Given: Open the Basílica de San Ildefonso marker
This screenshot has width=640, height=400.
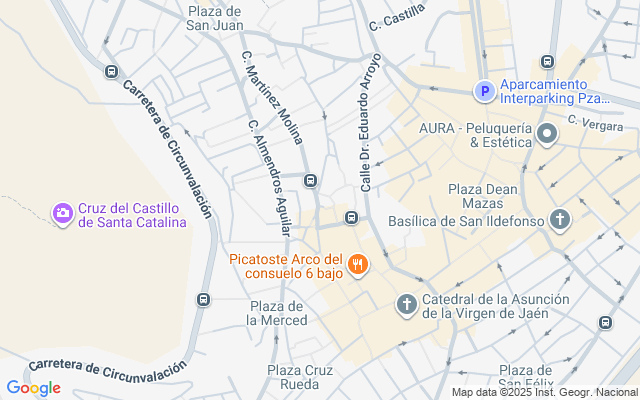Looking at the screenshot, I should tap(560, 220).
